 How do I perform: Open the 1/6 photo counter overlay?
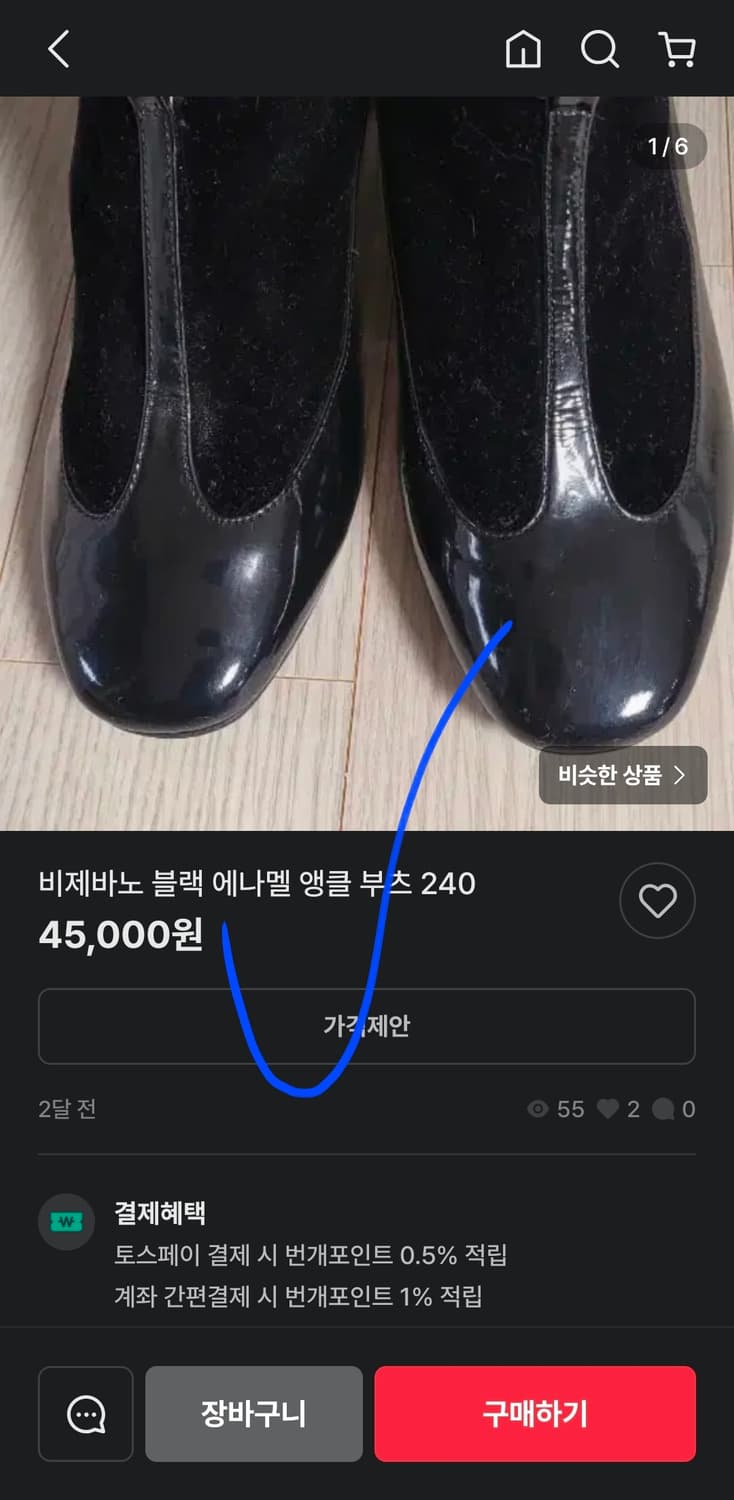point(667,147)
